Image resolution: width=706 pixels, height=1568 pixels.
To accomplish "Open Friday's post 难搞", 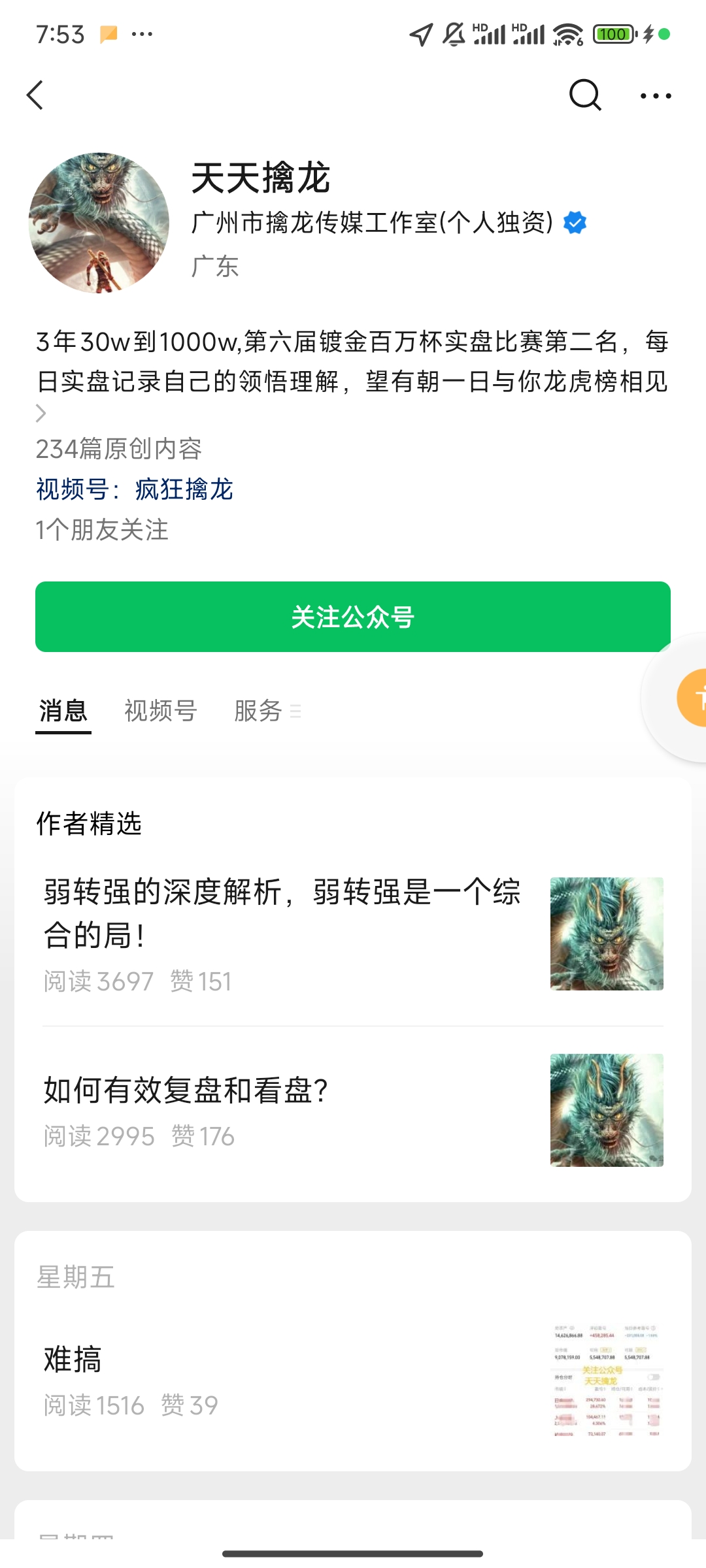I will pyautogui.click(x=73, y=1360).
